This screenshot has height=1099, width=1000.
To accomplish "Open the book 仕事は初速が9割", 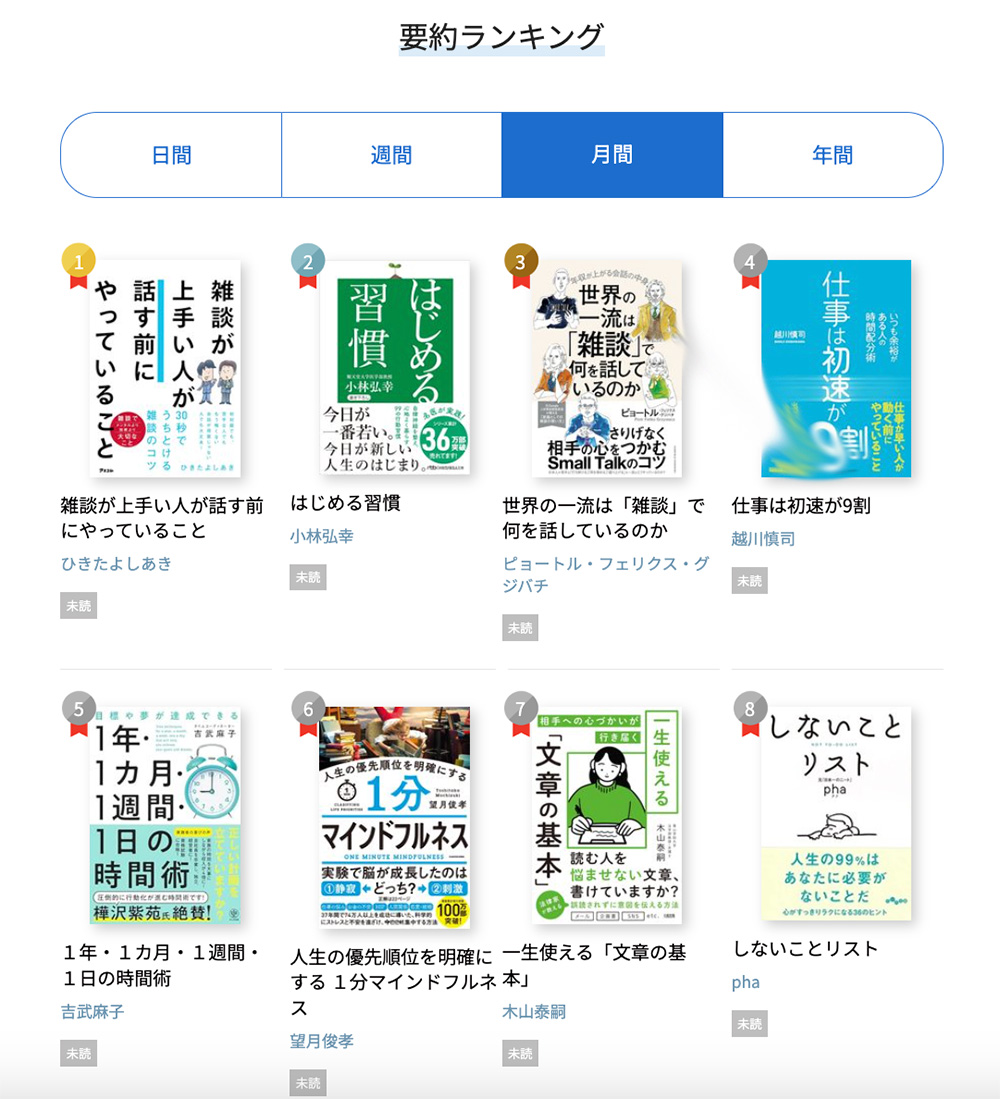I will coord(836,368).
